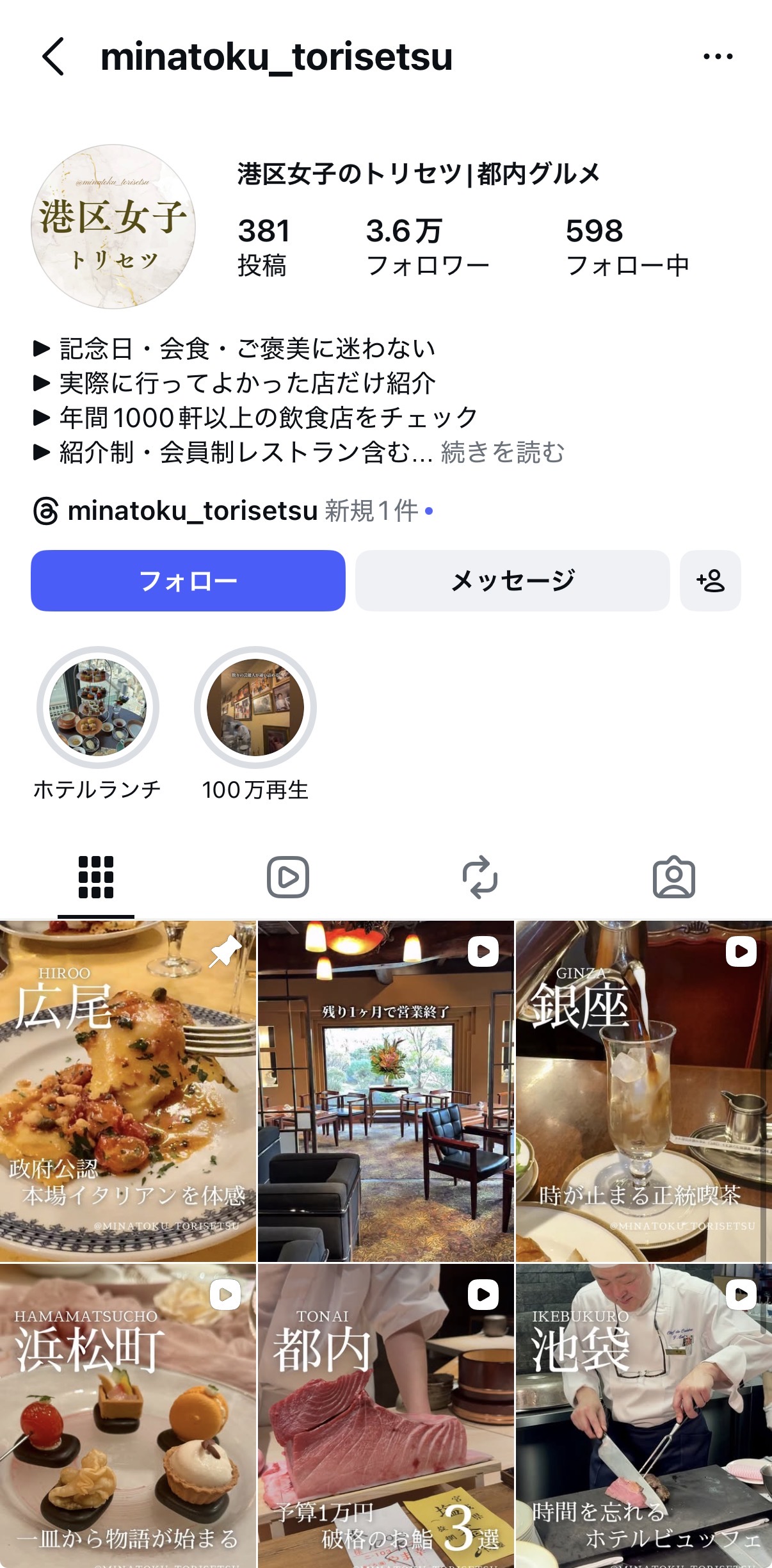Open the 池袋 ホテルビュッフェ reel
The width and height of the screenshot is (772, 1568).
pos(643,1416)
